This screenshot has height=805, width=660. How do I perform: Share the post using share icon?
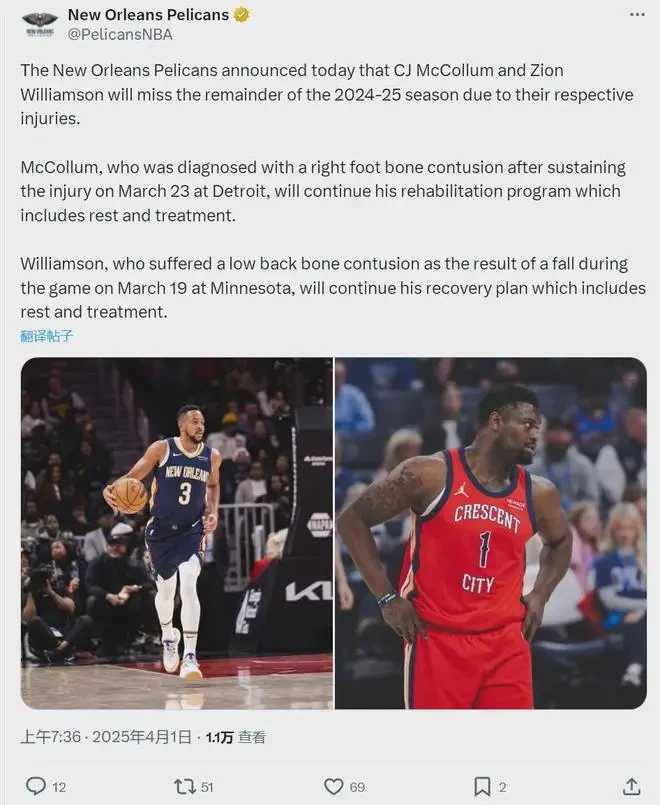coord(631,786)
